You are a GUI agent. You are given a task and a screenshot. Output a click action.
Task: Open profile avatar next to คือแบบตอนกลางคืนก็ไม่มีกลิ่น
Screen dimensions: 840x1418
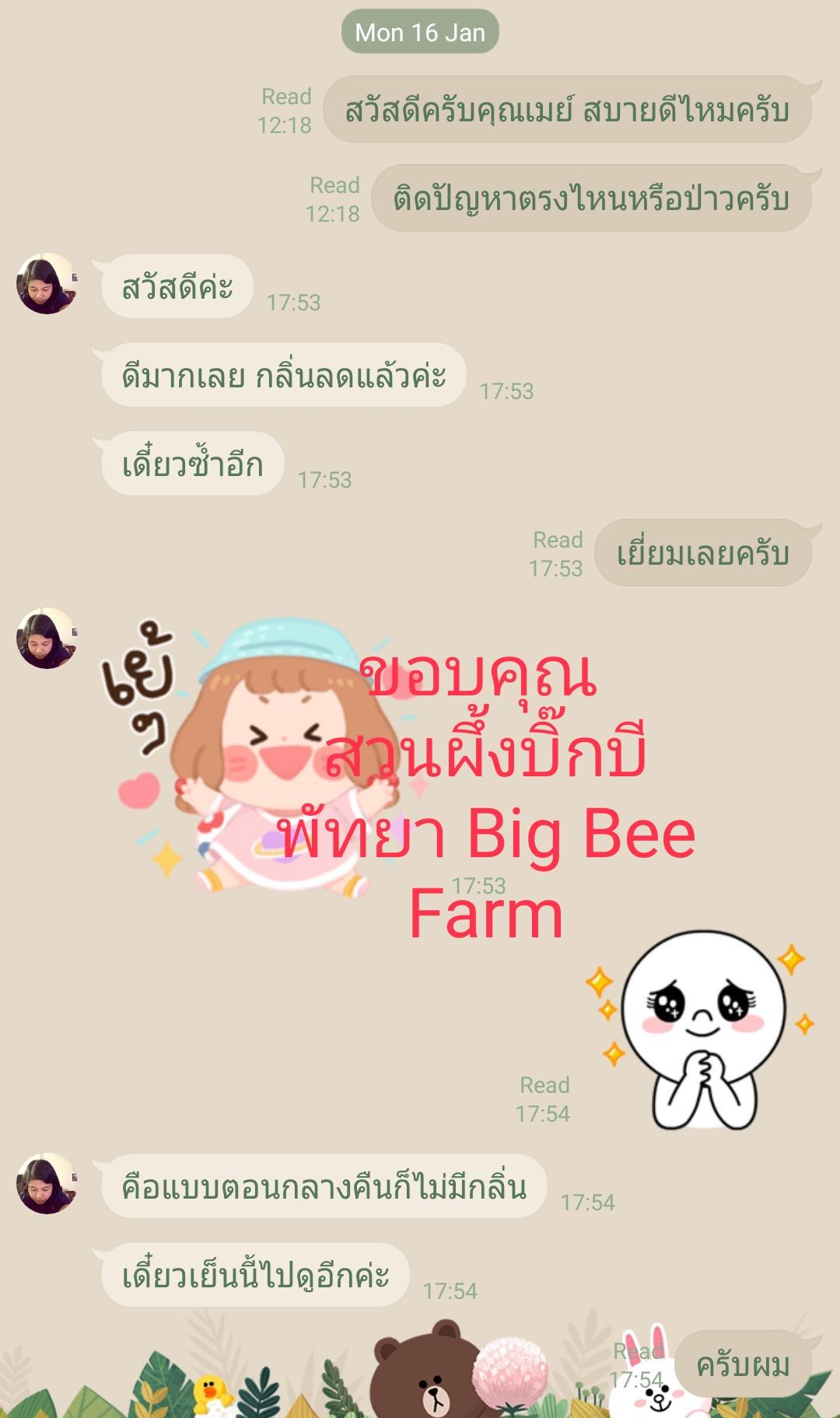47,1183
